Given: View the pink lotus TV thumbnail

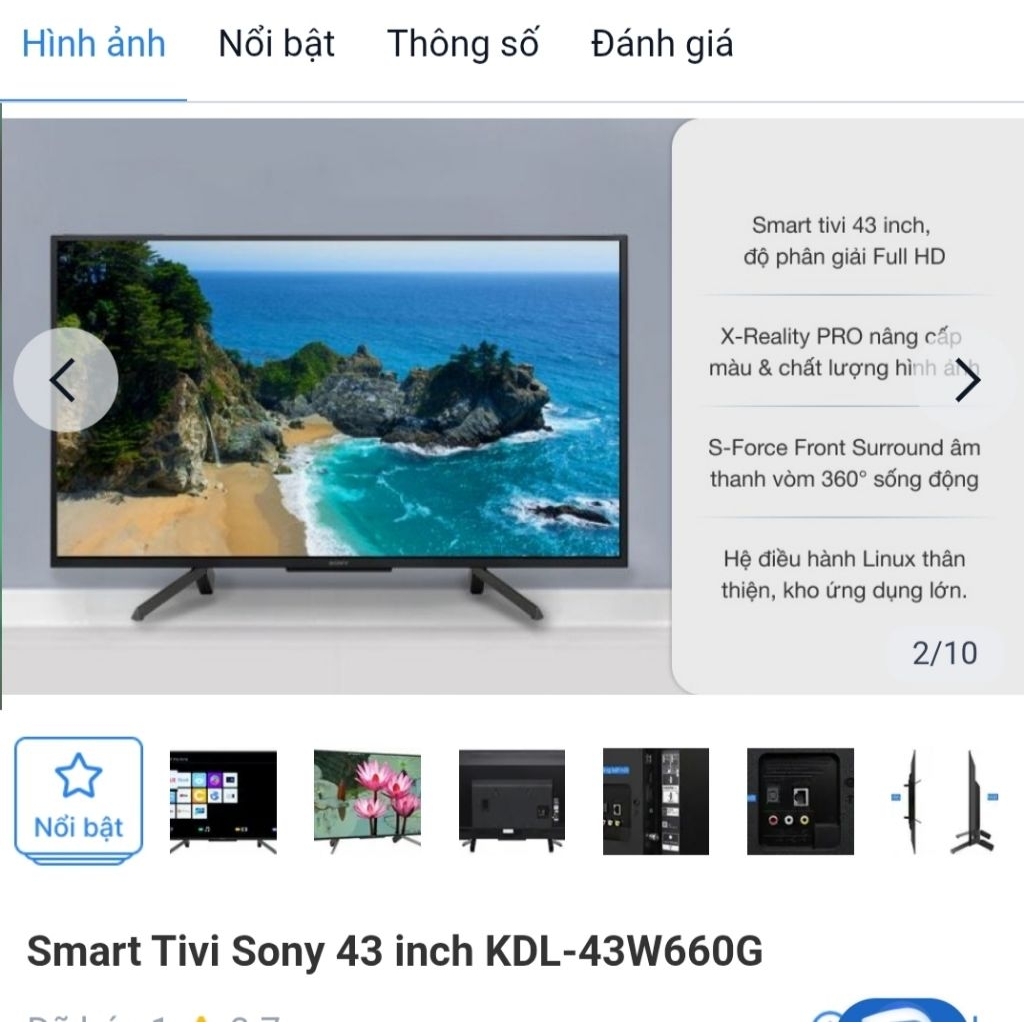Looking at the screenshot, I should [x=367, y=801].
